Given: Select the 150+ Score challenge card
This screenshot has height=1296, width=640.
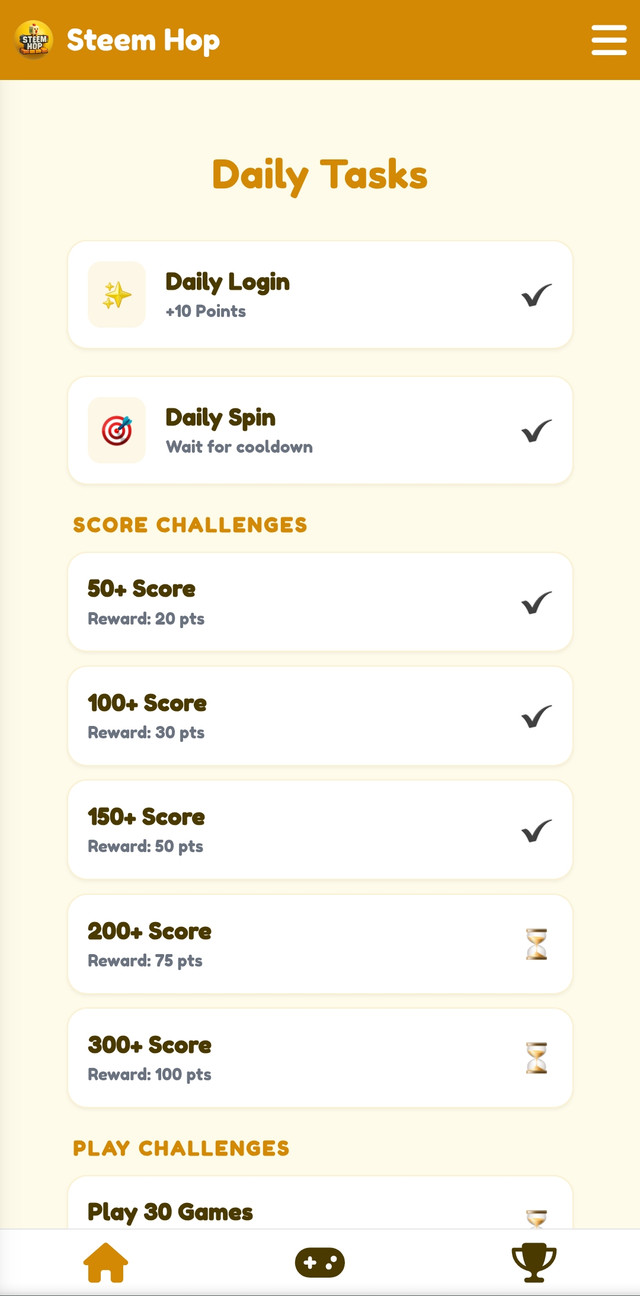Looking at the screenshot, I should click(x=320, y=830).
